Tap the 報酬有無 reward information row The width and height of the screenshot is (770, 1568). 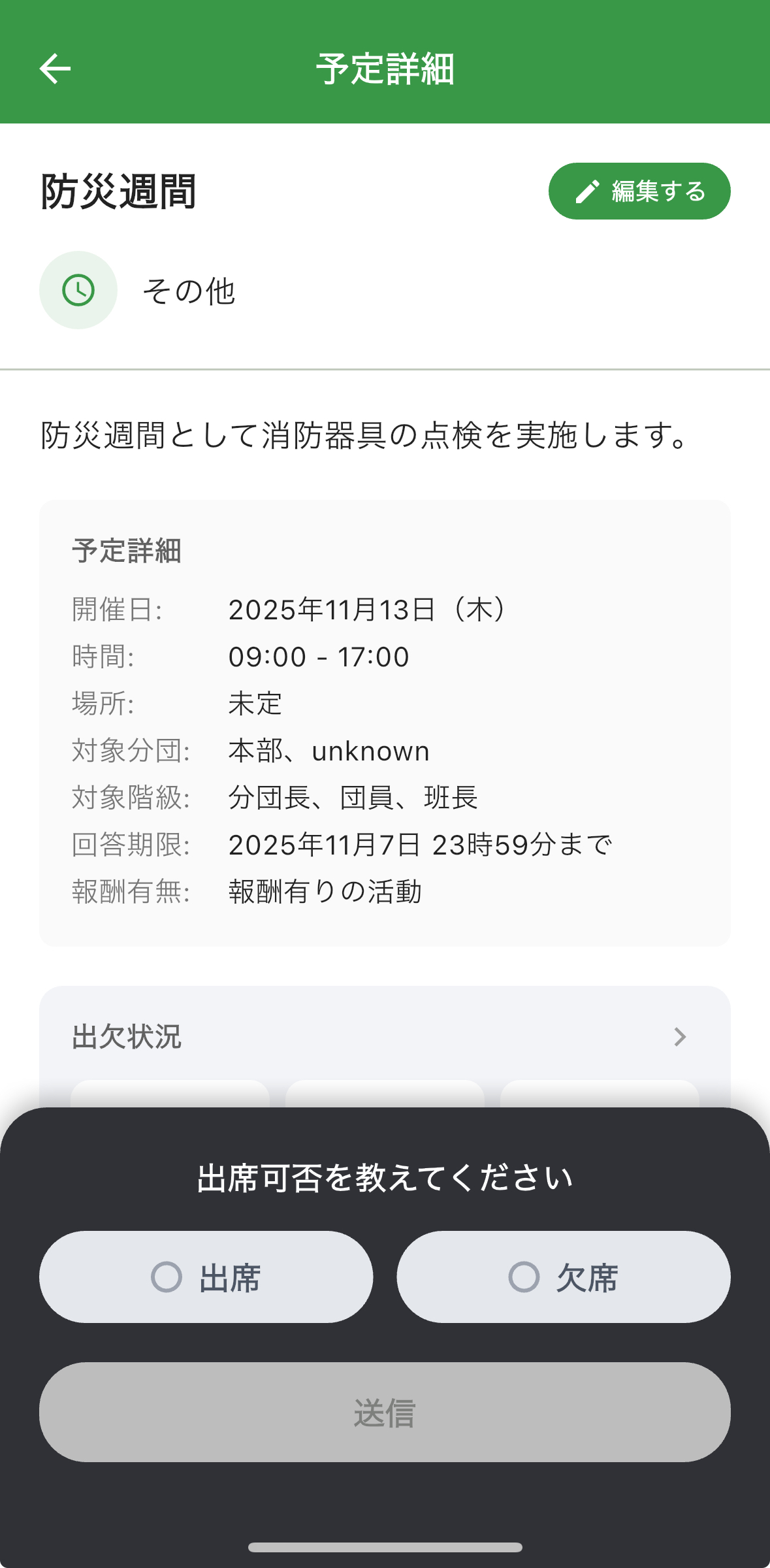click(325, 891)
